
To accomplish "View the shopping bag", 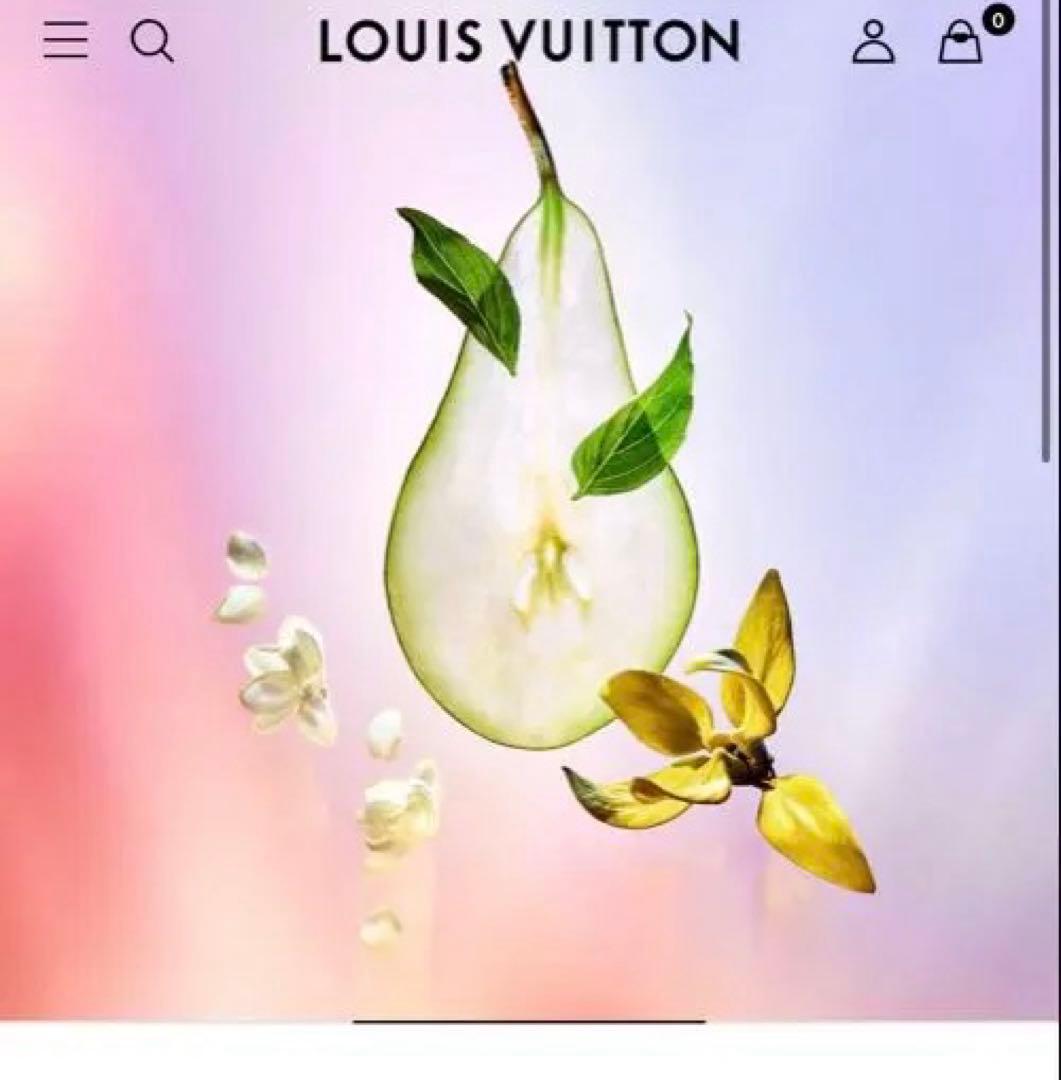I will coord(960,44).
